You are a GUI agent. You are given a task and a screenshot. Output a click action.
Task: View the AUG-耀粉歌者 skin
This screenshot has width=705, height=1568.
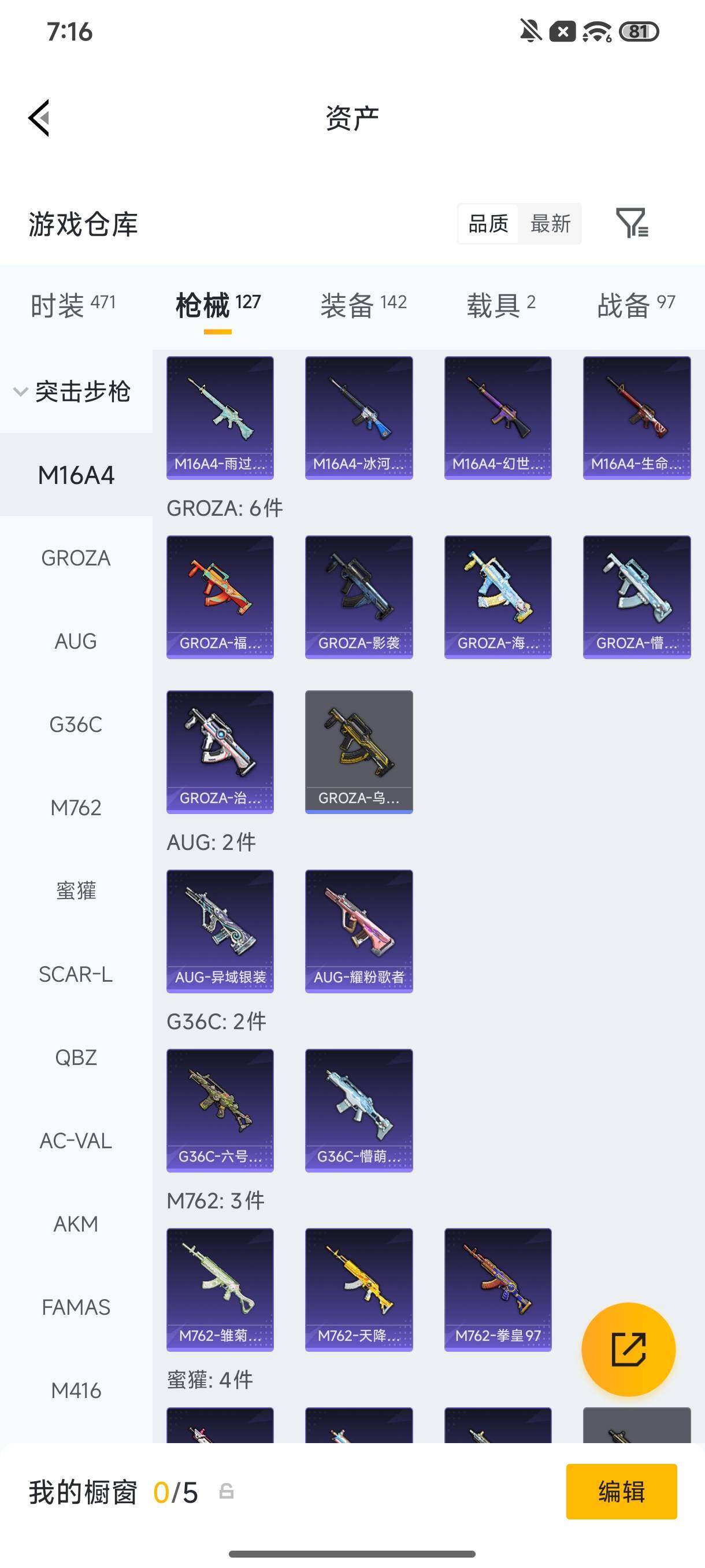pyautogui.click(x=359, y=931)
